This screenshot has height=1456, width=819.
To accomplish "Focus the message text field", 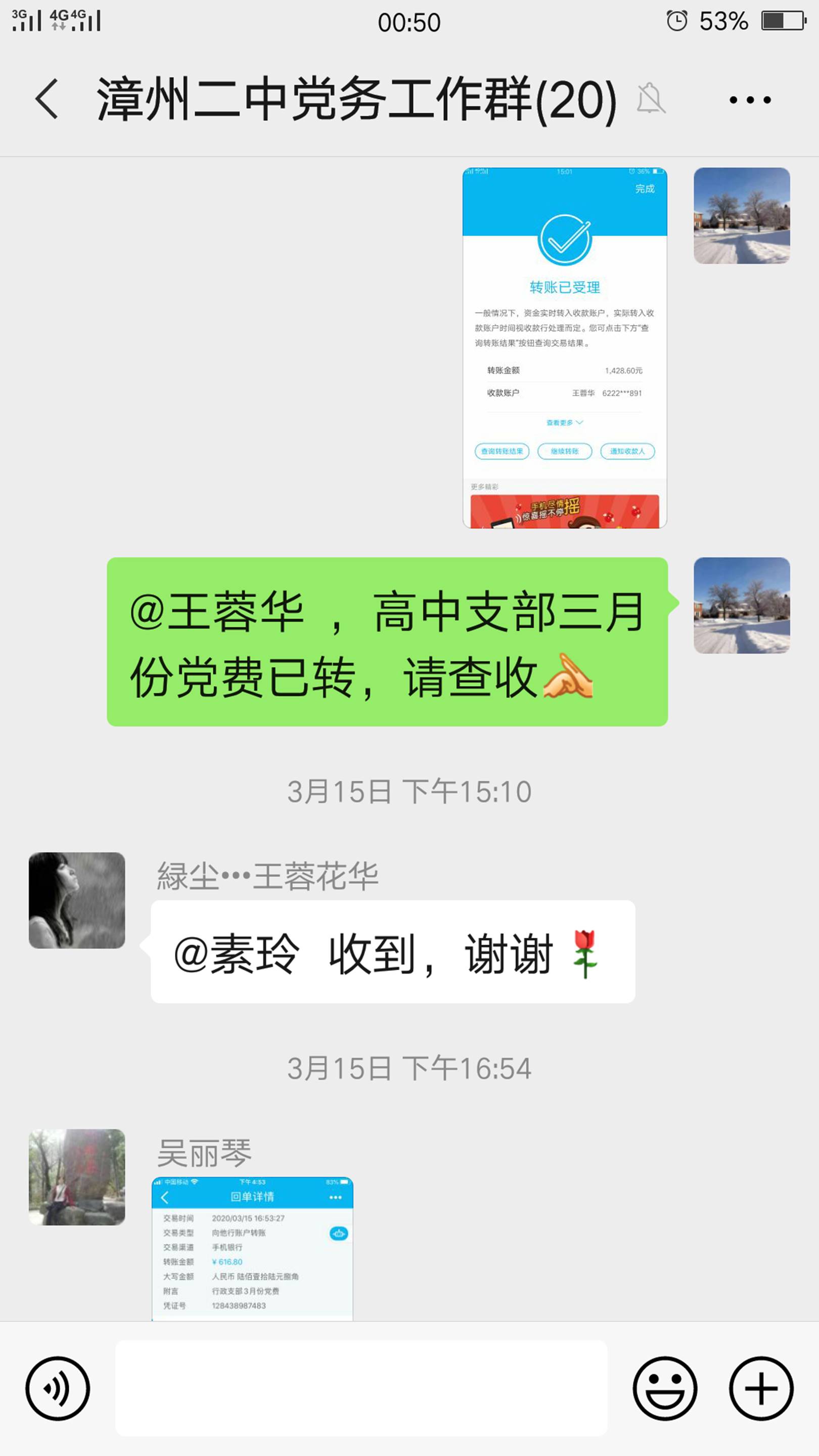I will (361, 1388).
